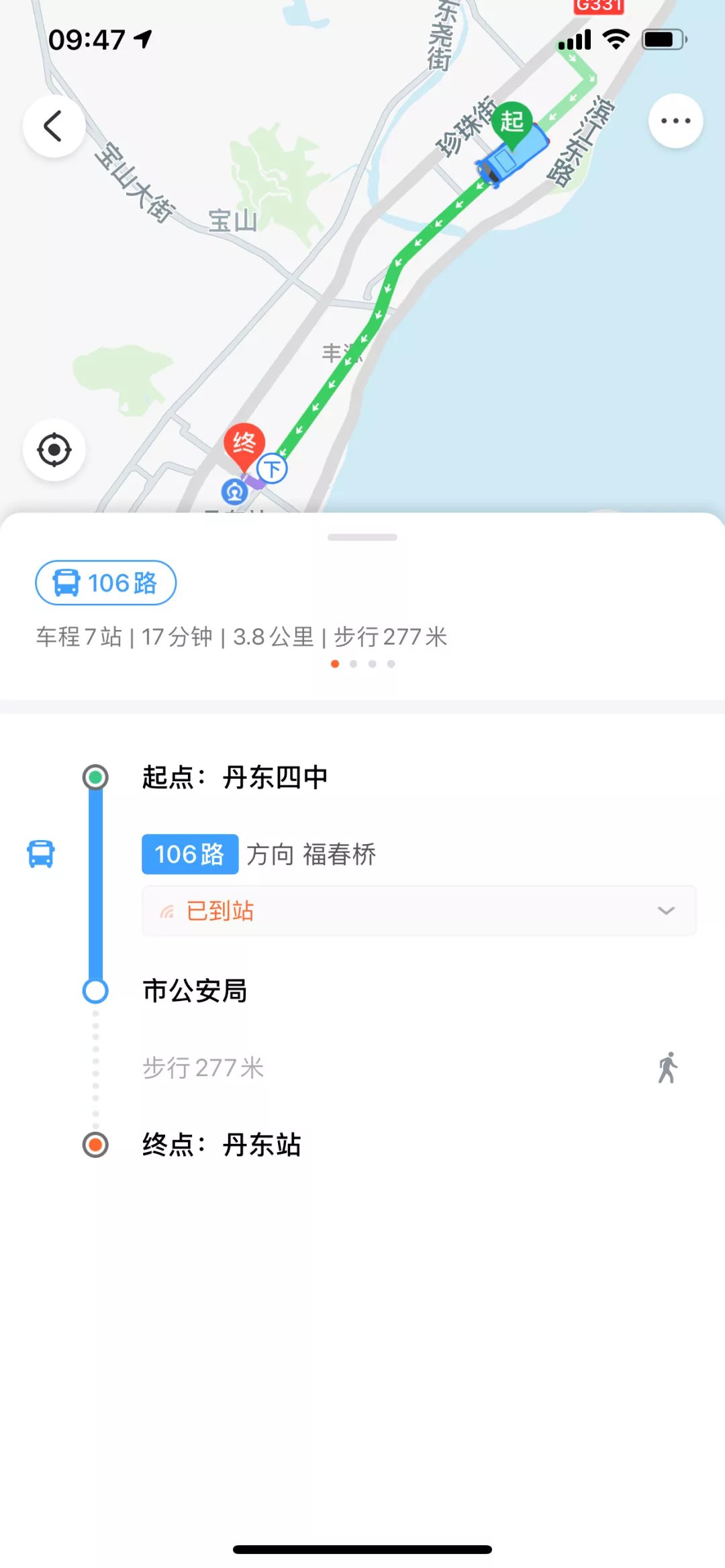Open the three-dot more options menu
The height and width of the screenshot is (1568, 725).
(x=675, y=121)
